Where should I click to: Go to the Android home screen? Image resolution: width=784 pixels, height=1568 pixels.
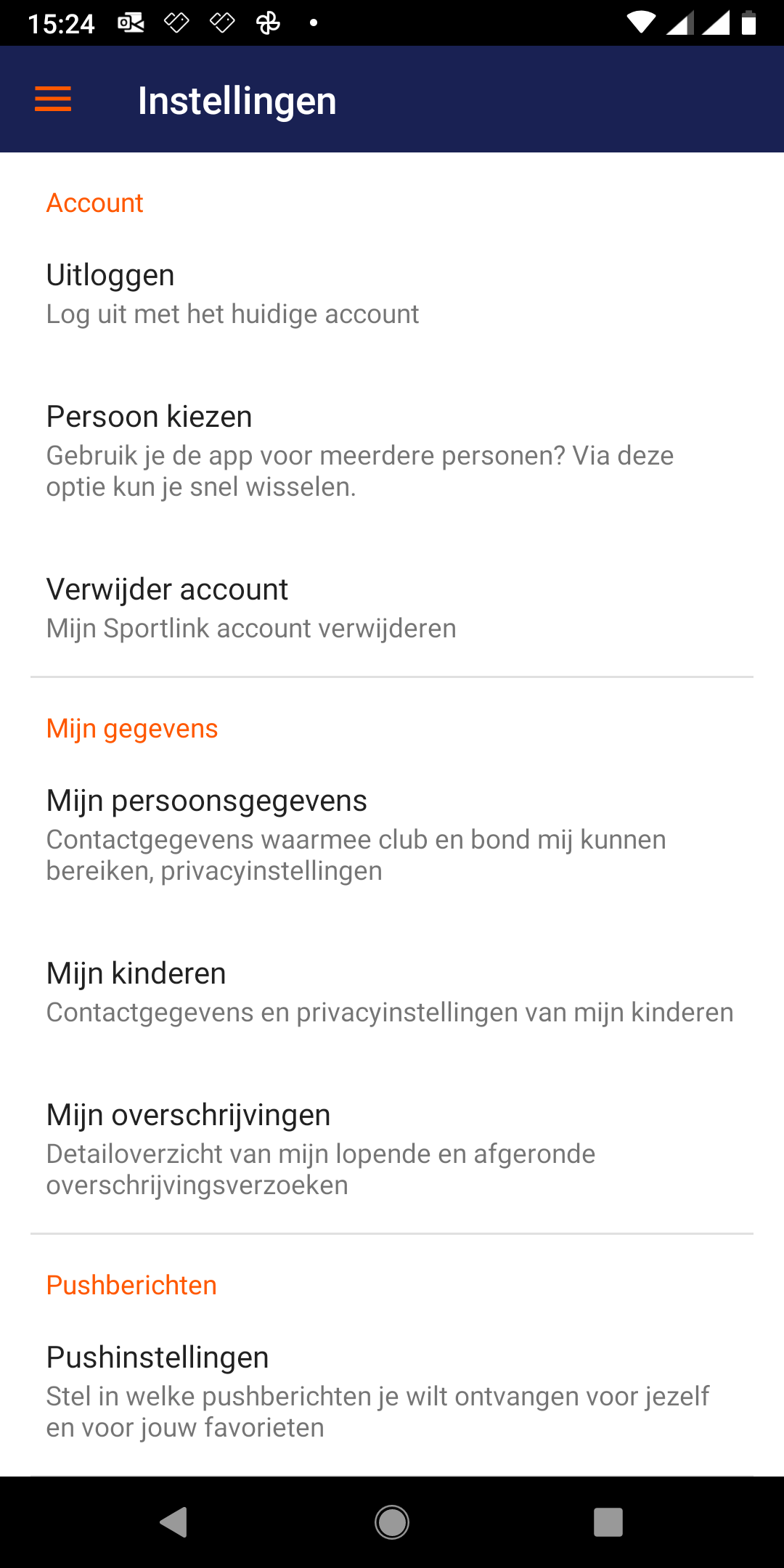[x=392, y=1522]
